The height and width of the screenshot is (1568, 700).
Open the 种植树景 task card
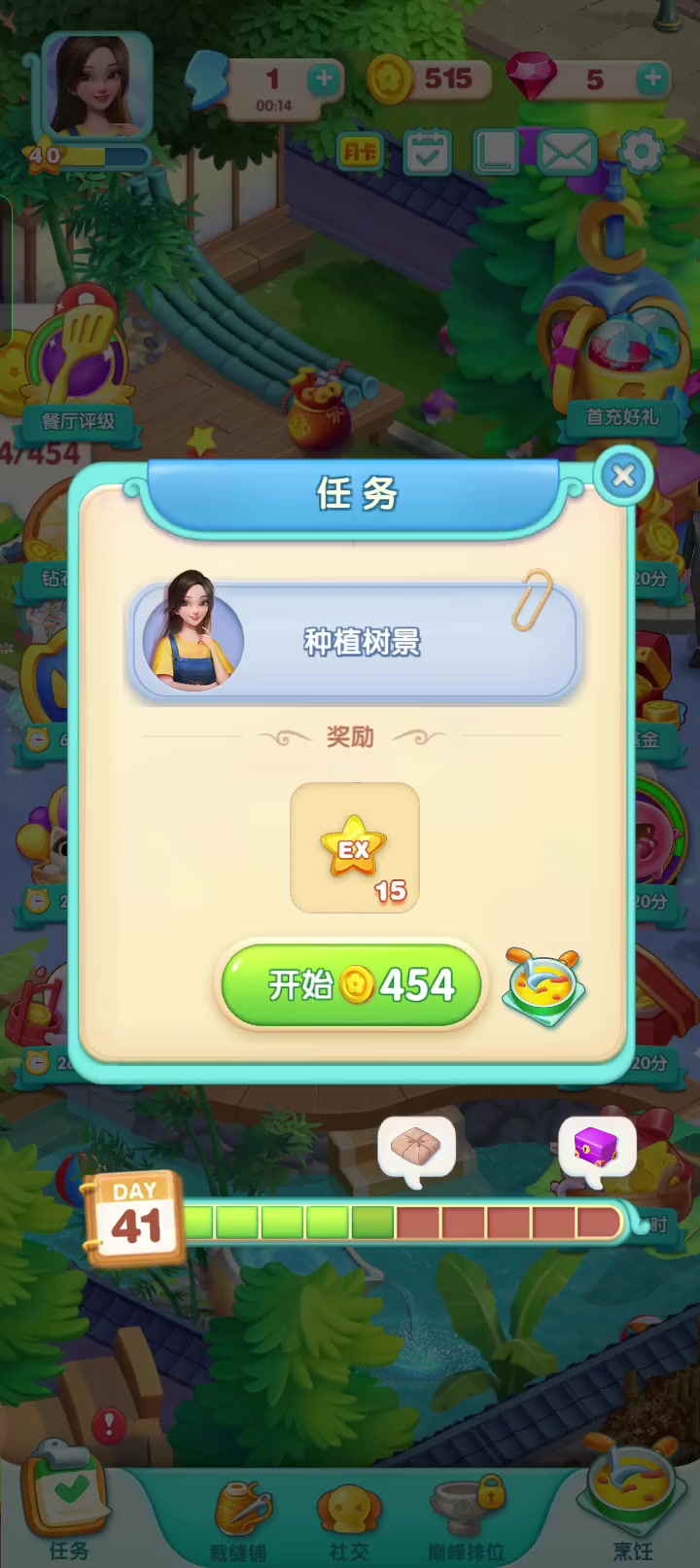(x=355, y=641)
